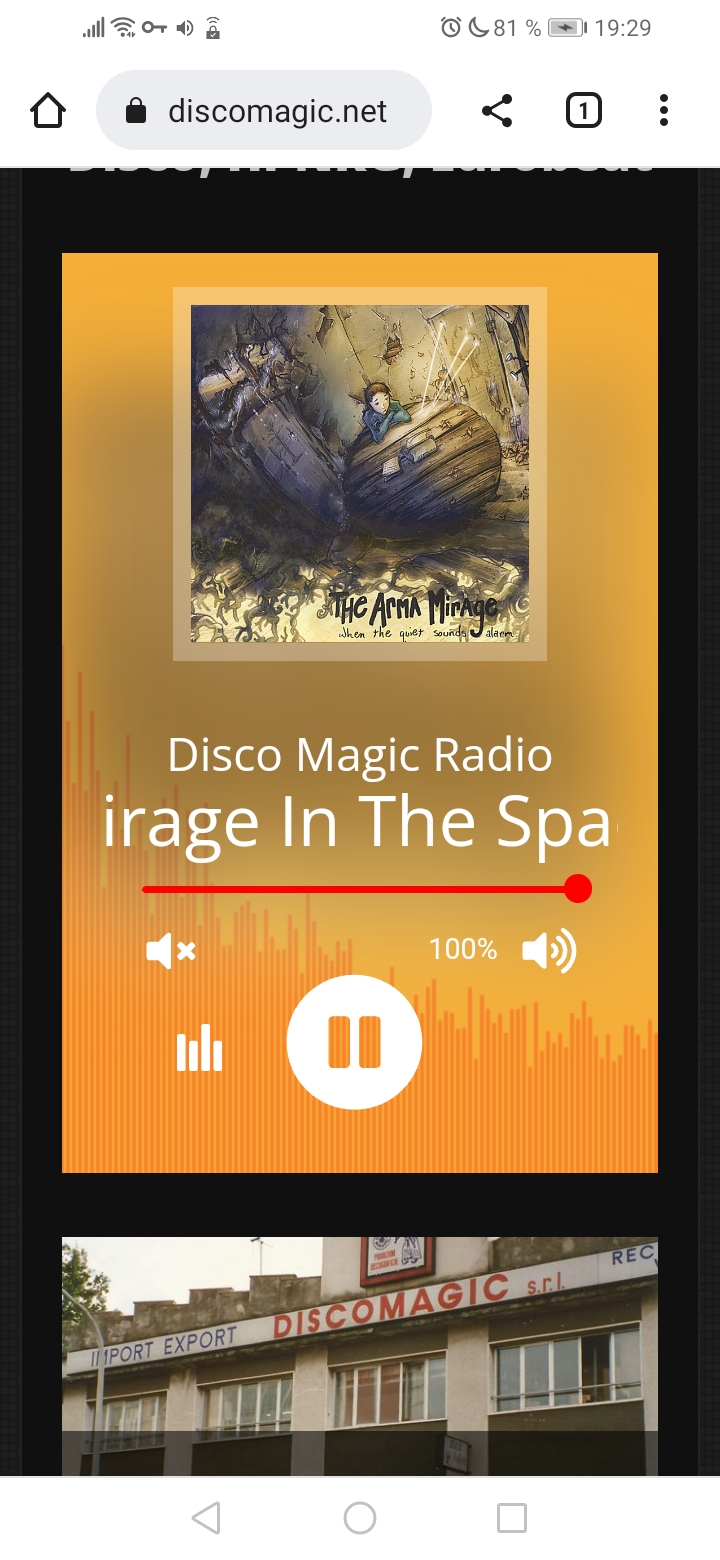Tap the red volume slider
Screen dimensions: 720x1560
point(360,889)
